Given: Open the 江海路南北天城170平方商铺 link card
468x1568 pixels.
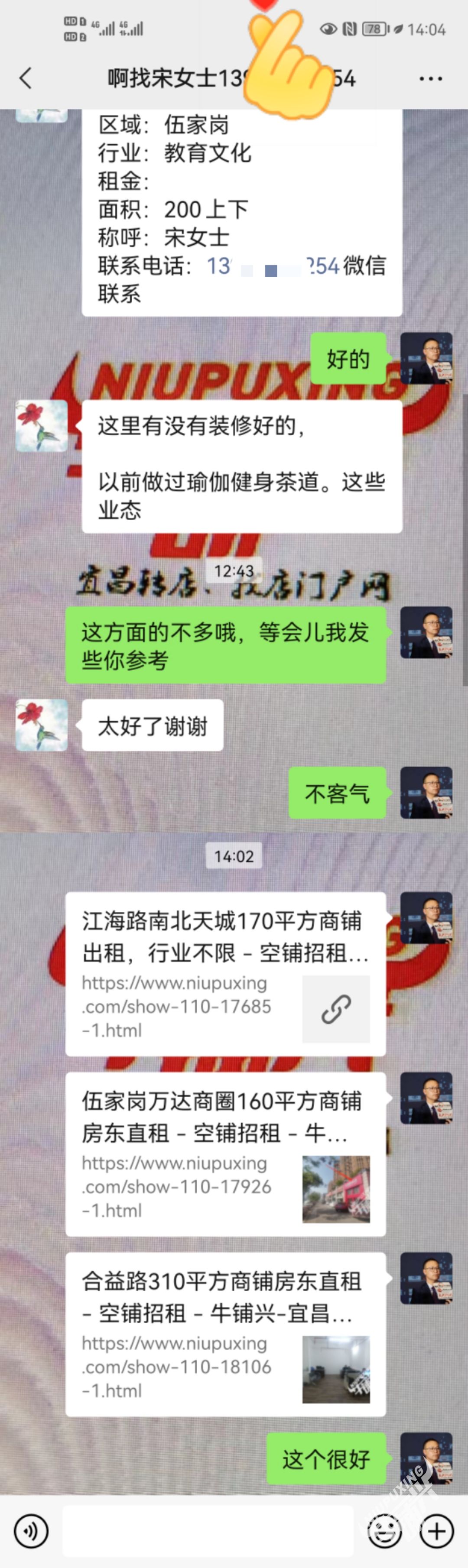Looking at the screenshot, I should point(225,974).
